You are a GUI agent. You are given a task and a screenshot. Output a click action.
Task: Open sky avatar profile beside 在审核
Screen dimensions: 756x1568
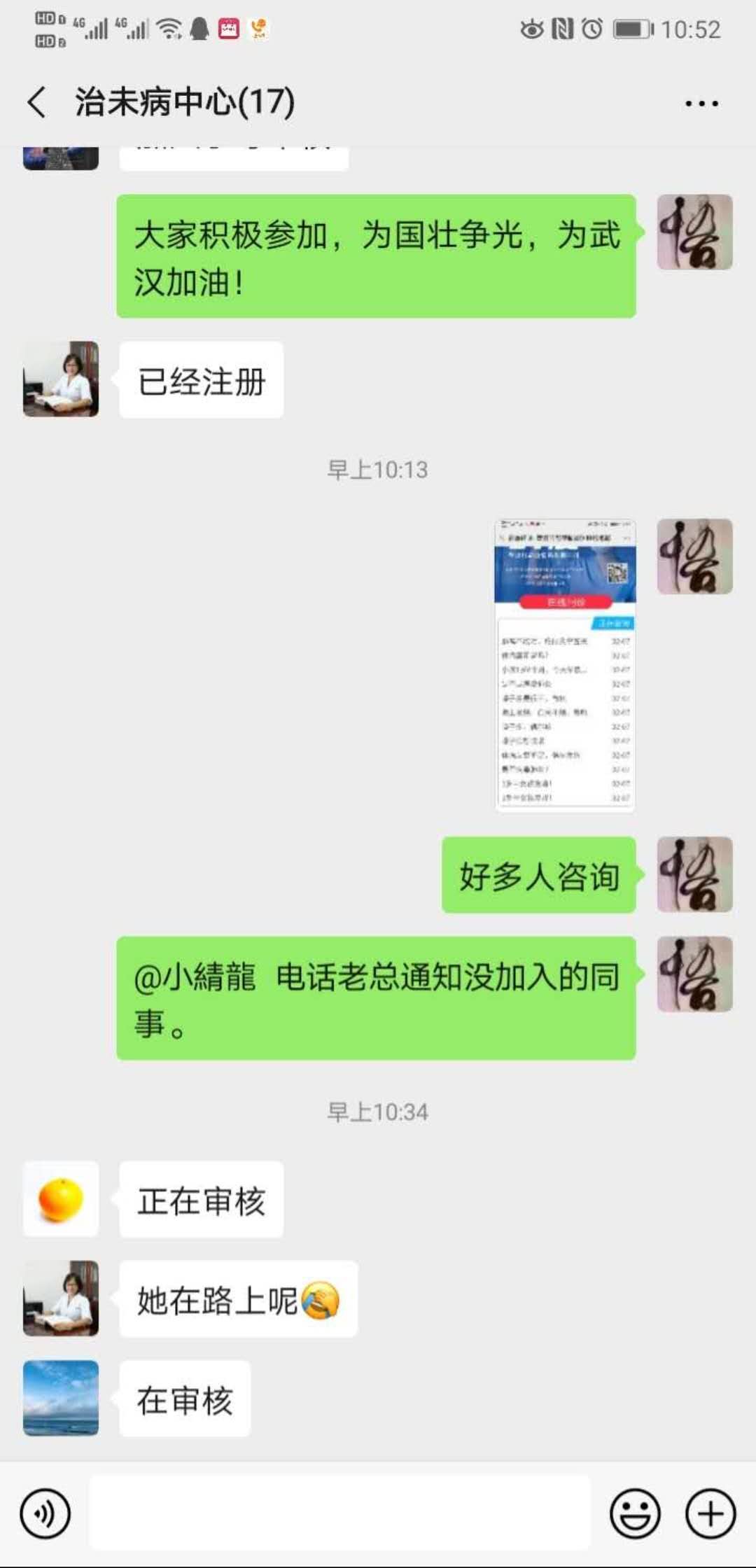[61, 1398]
